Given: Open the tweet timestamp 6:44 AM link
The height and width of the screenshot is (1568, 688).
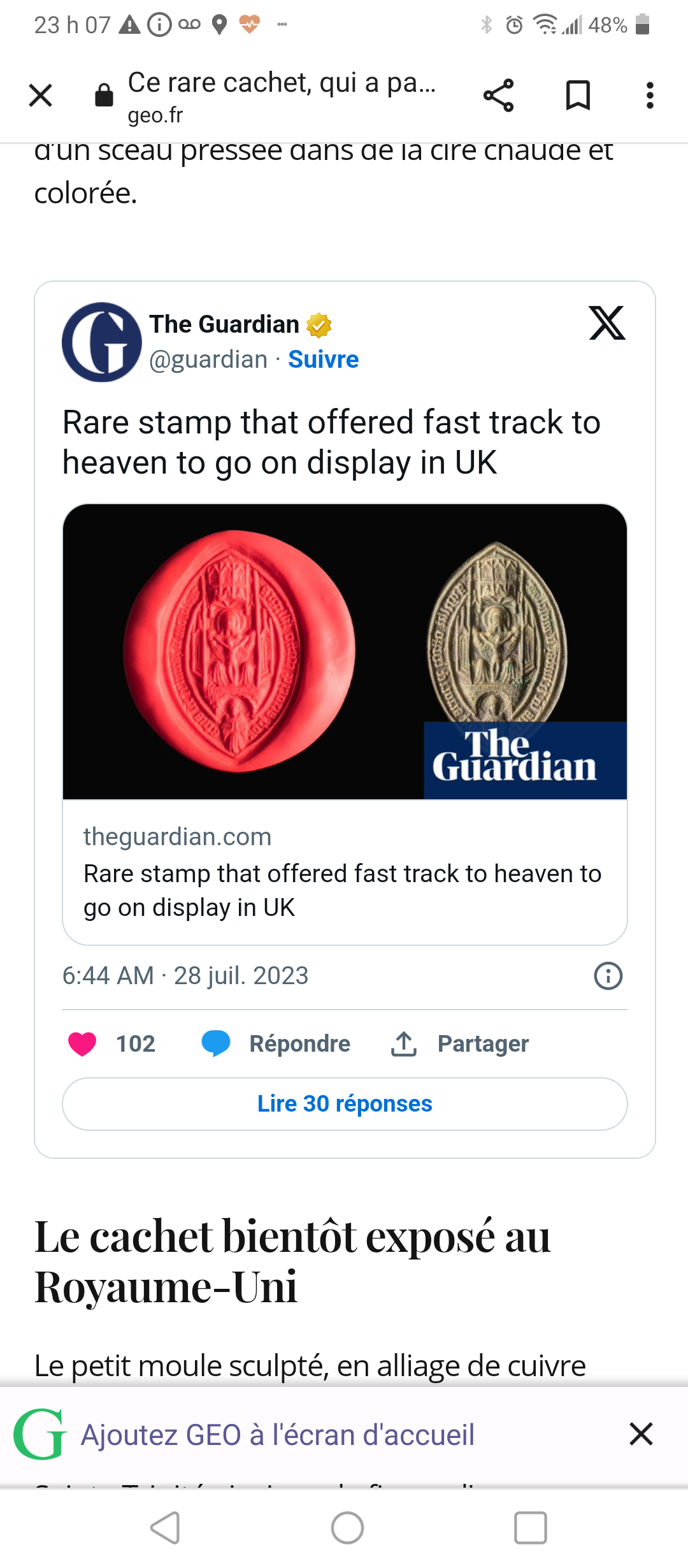Looking at the screenshot, I should [x=185, y=976].
